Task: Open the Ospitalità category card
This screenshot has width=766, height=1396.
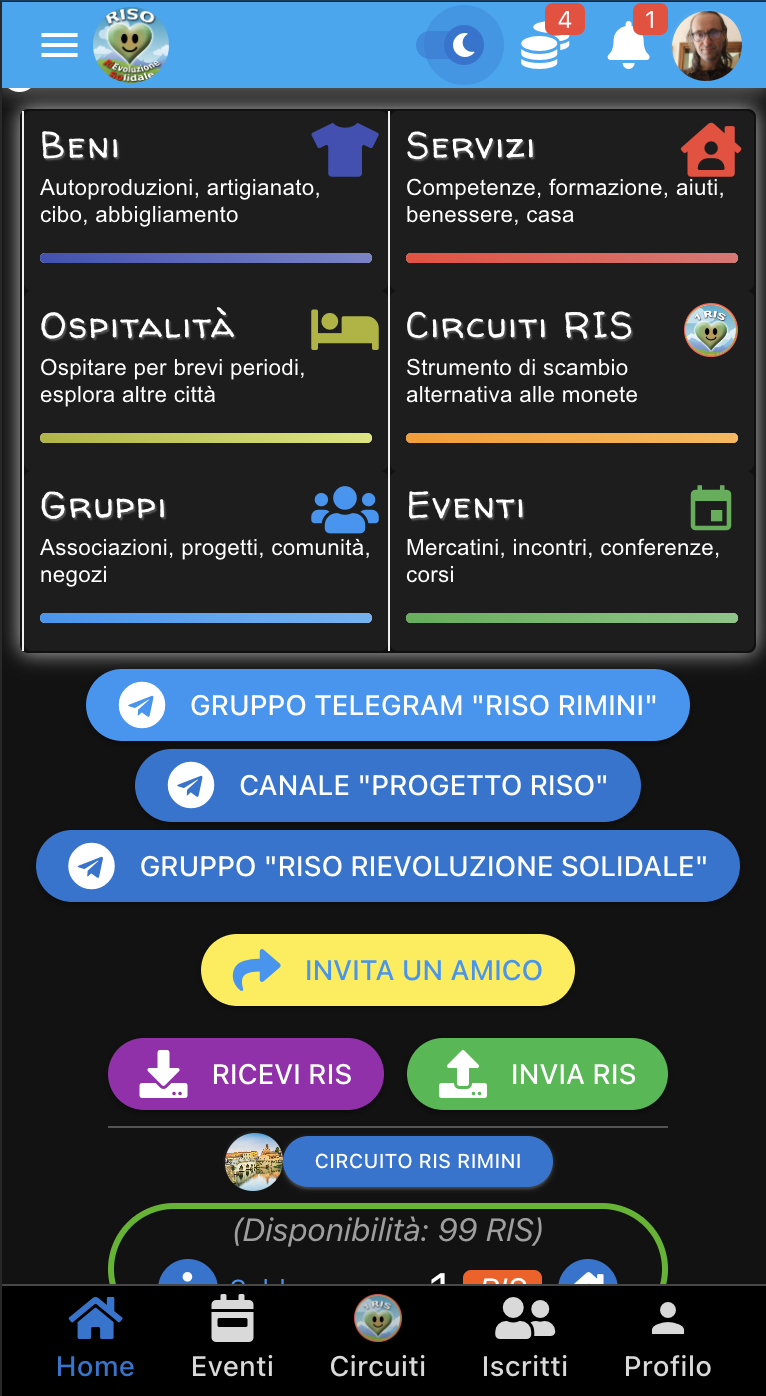Action: [x=206, y=370]
